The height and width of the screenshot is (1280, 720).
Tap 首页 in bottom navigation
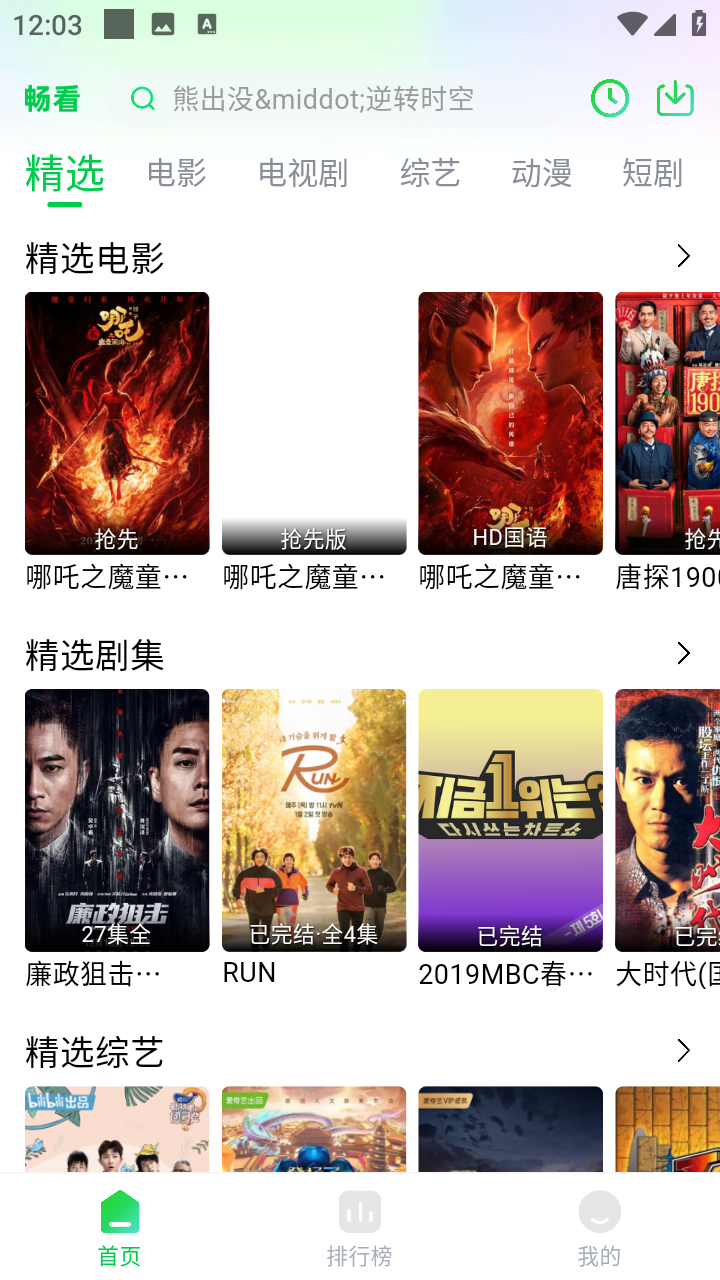pos(120,1228)
